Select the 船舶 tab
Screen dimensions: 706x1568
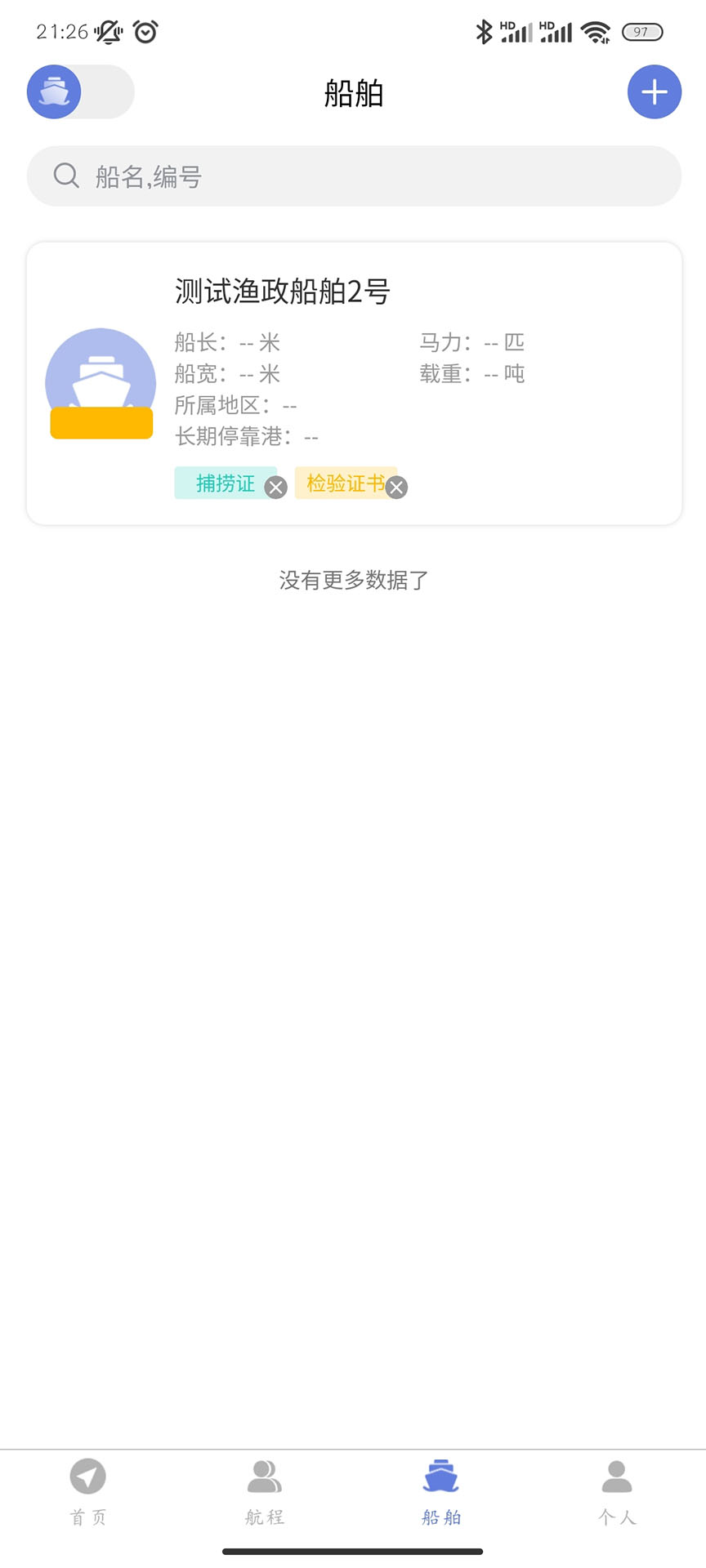[441, 1493]
